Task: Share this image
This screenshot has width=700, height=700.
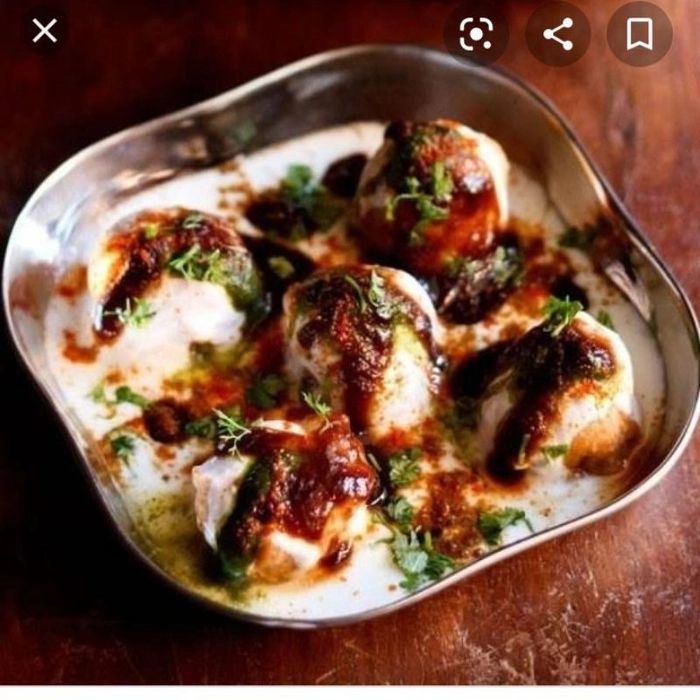Action: (558, 34)
